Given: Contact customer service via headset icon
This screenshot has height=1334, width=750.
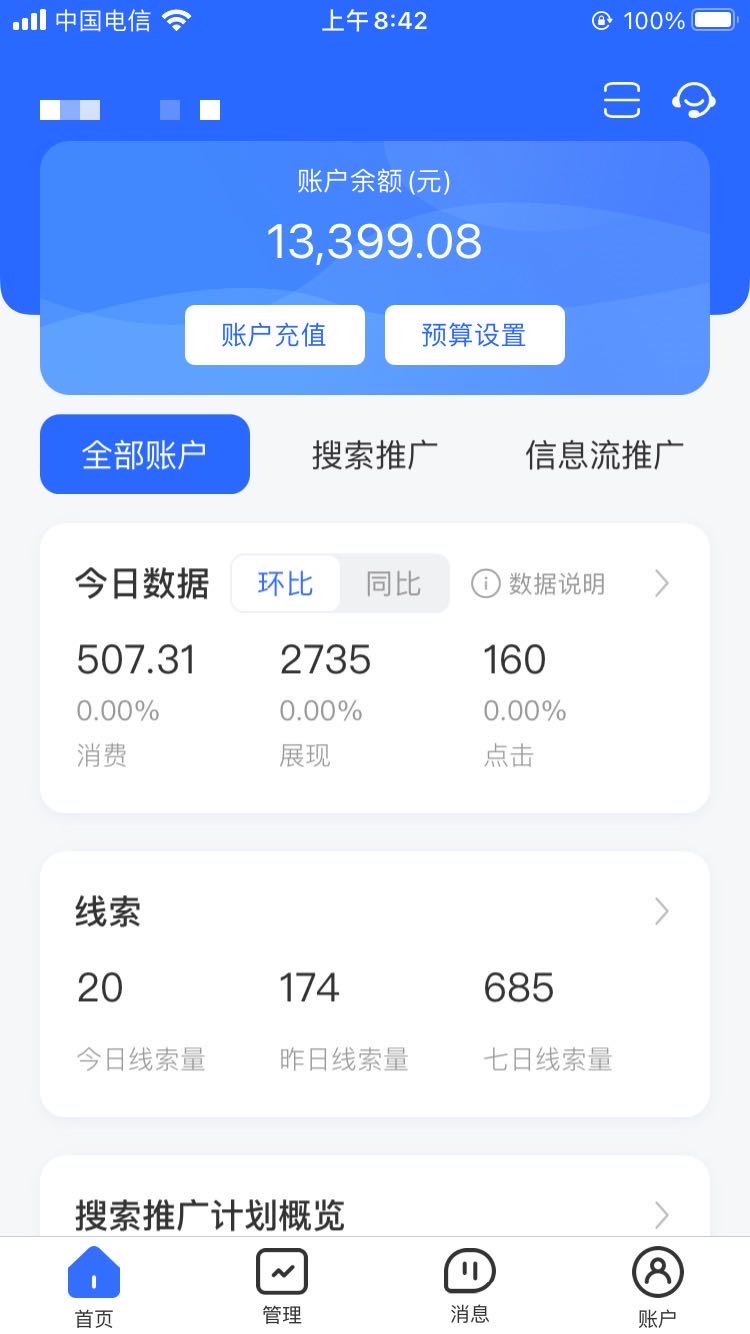Looking at the screenshot, I should coord(693,101).
